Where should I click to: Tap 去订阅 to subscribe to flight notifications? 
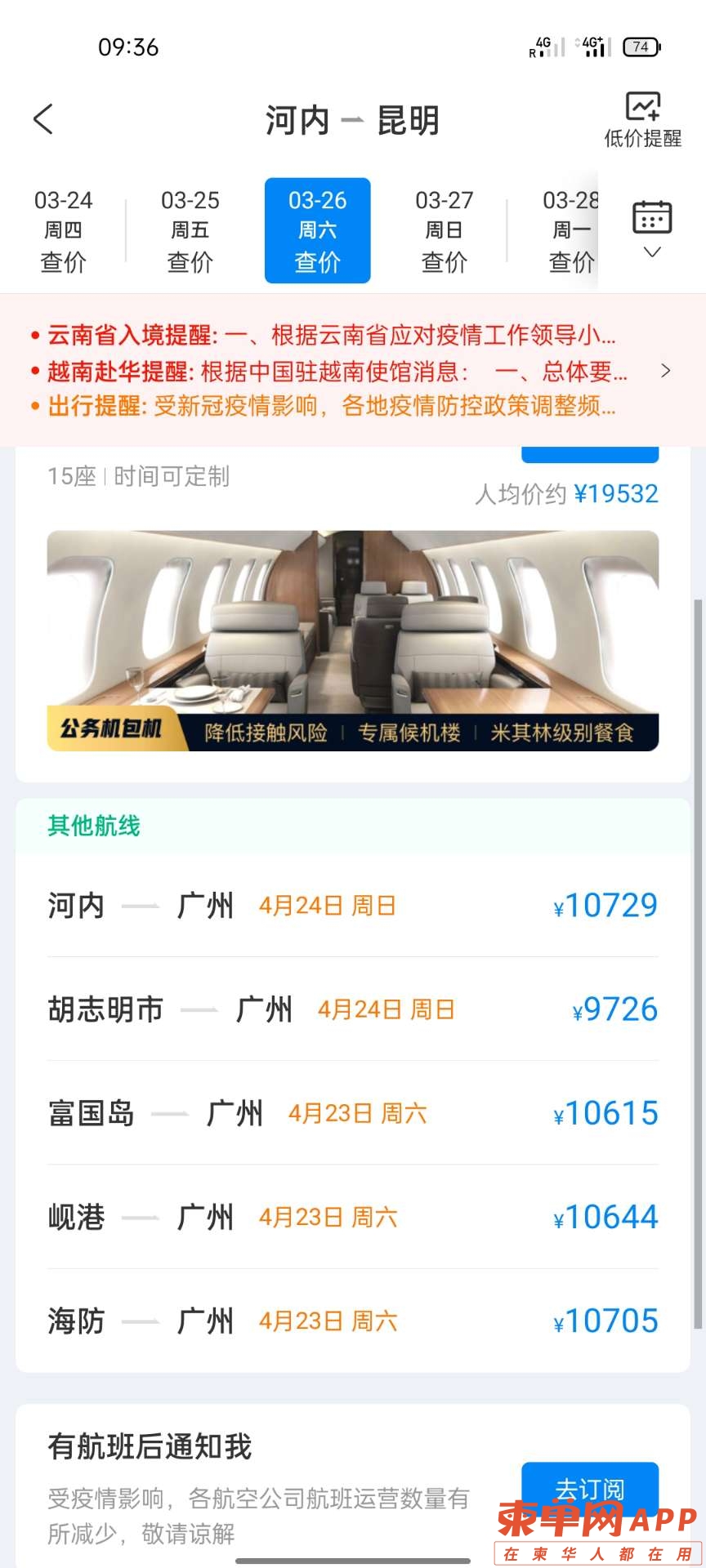(x=589, y=1488)
